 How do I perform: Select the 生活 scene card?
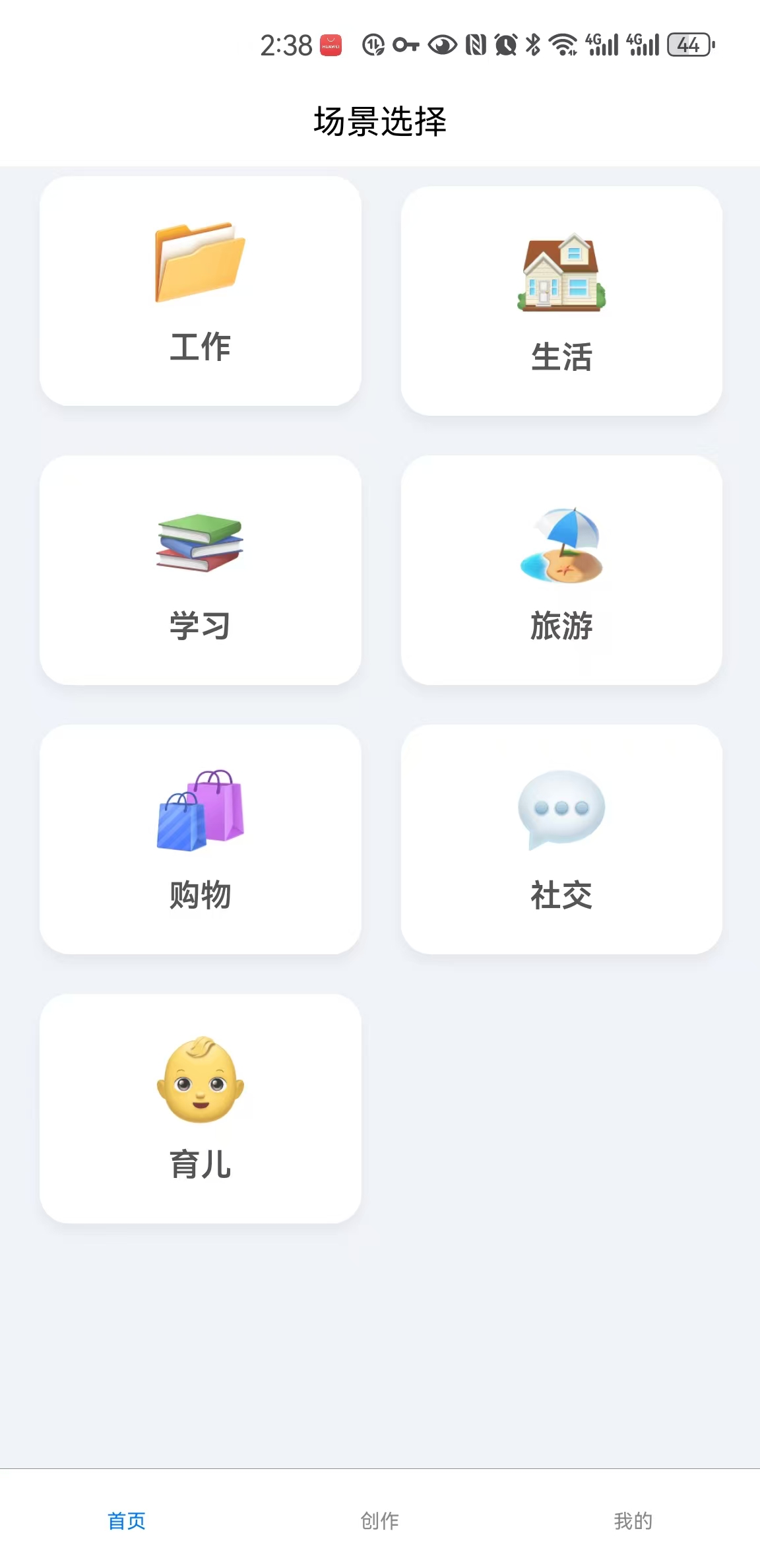click(x=561, y=301)
